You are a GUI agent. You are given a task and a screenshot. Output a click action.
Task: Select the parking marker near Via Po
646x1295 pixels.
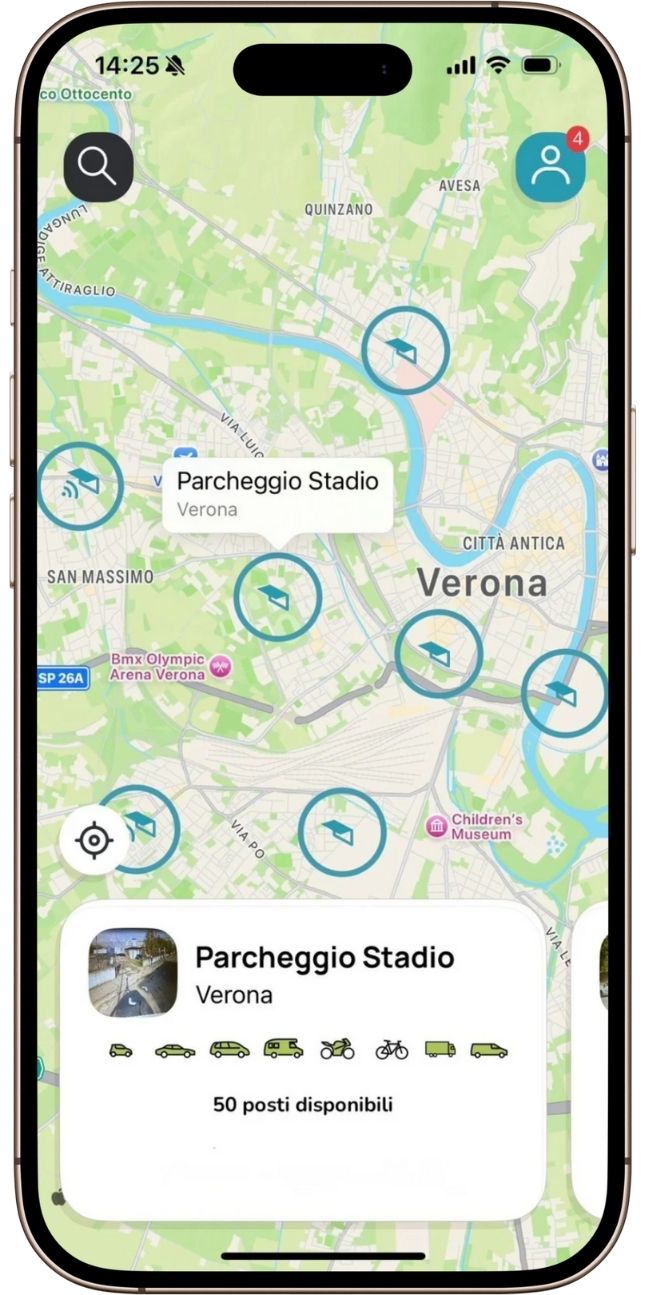[342, 832]
